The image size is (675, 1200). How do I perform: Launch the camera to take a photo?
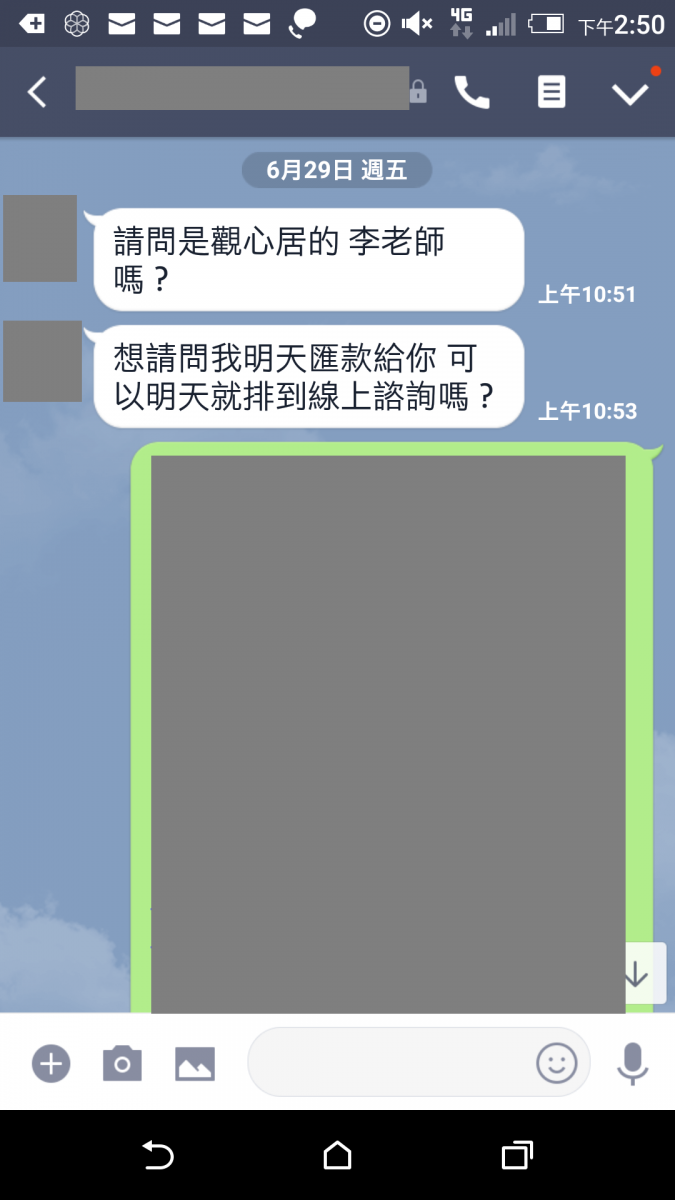click(x=122, y=1063)
